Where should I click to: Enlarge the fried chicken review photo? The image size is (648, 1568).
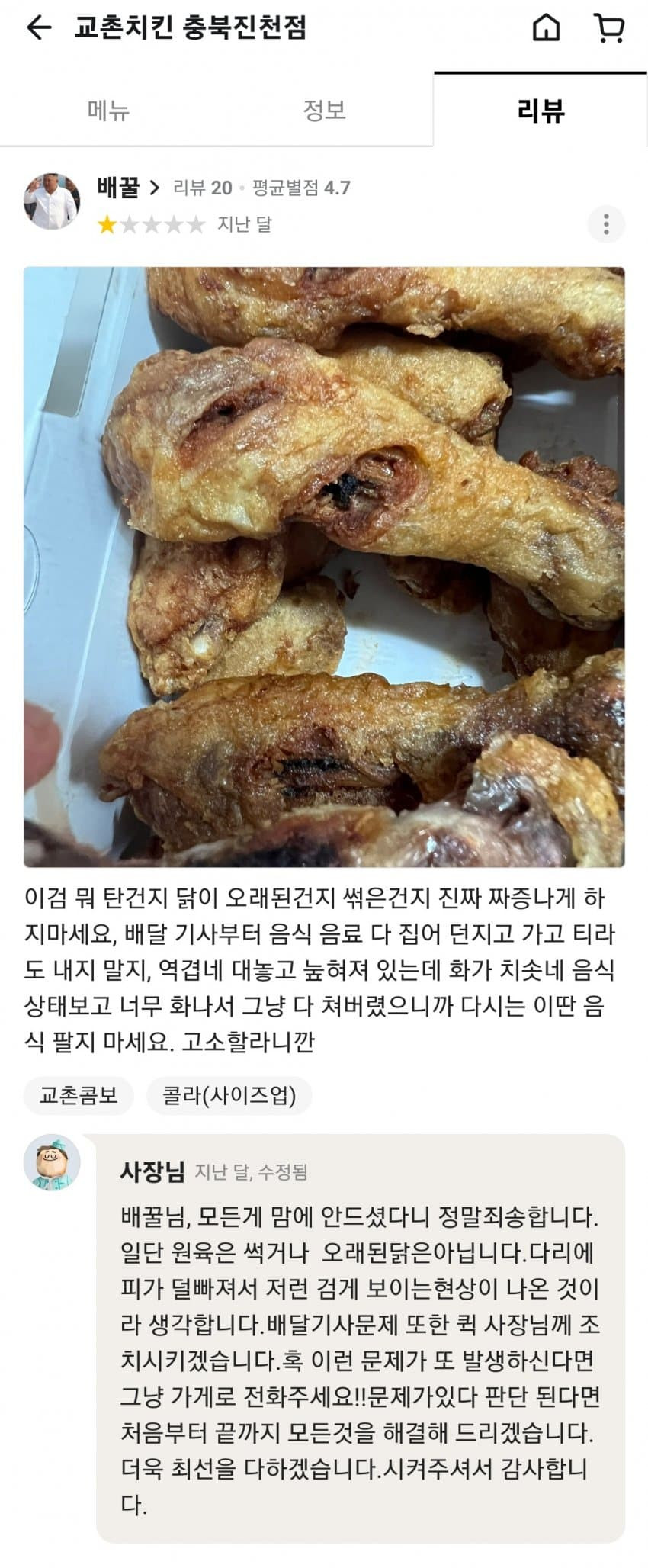324,567
